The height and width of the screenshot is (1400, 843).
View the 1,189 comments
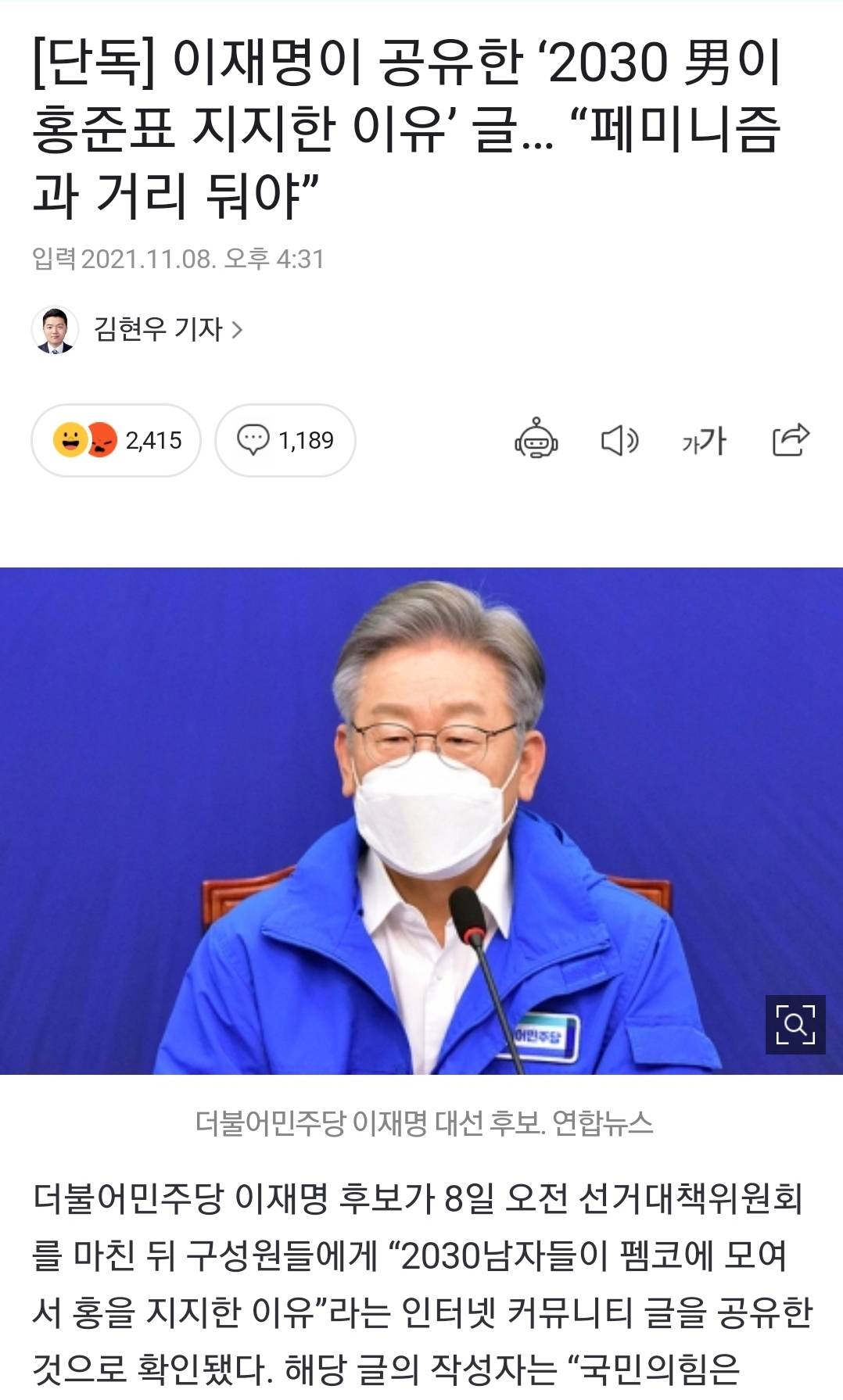[x=285, y=440]
